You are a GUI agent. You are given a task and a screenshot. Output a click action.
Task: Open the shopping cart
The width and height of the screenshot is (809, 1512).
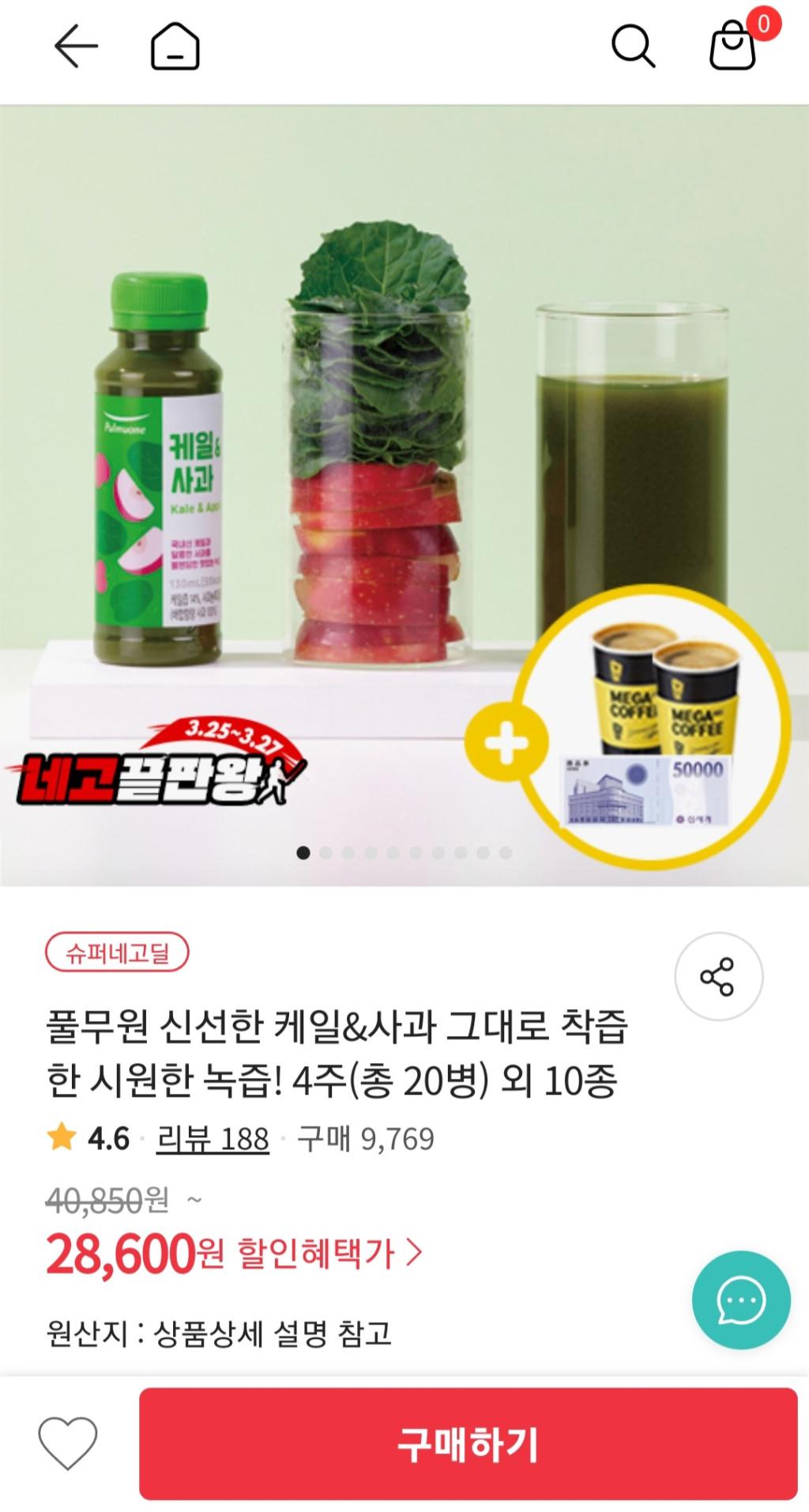point(733,47)
